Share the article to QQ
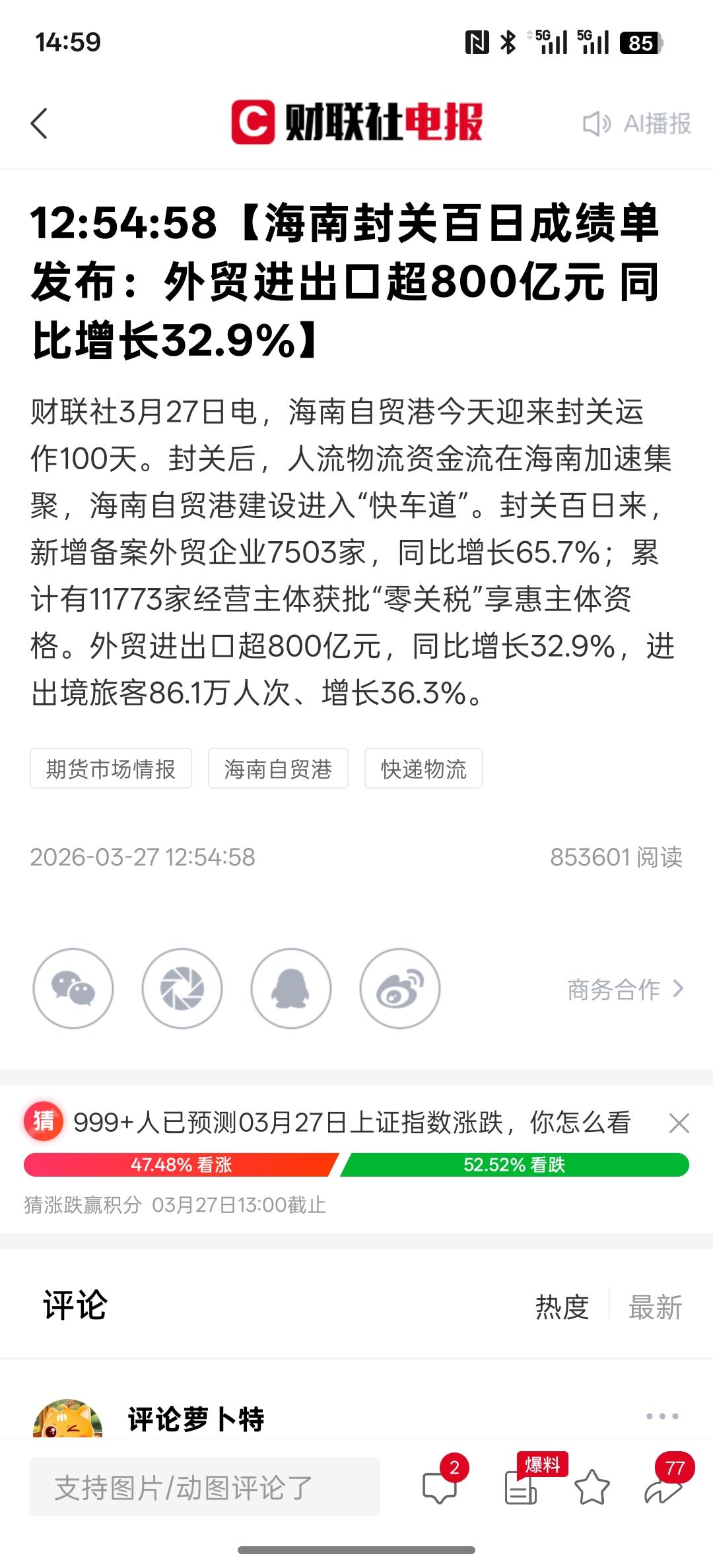 291,988
